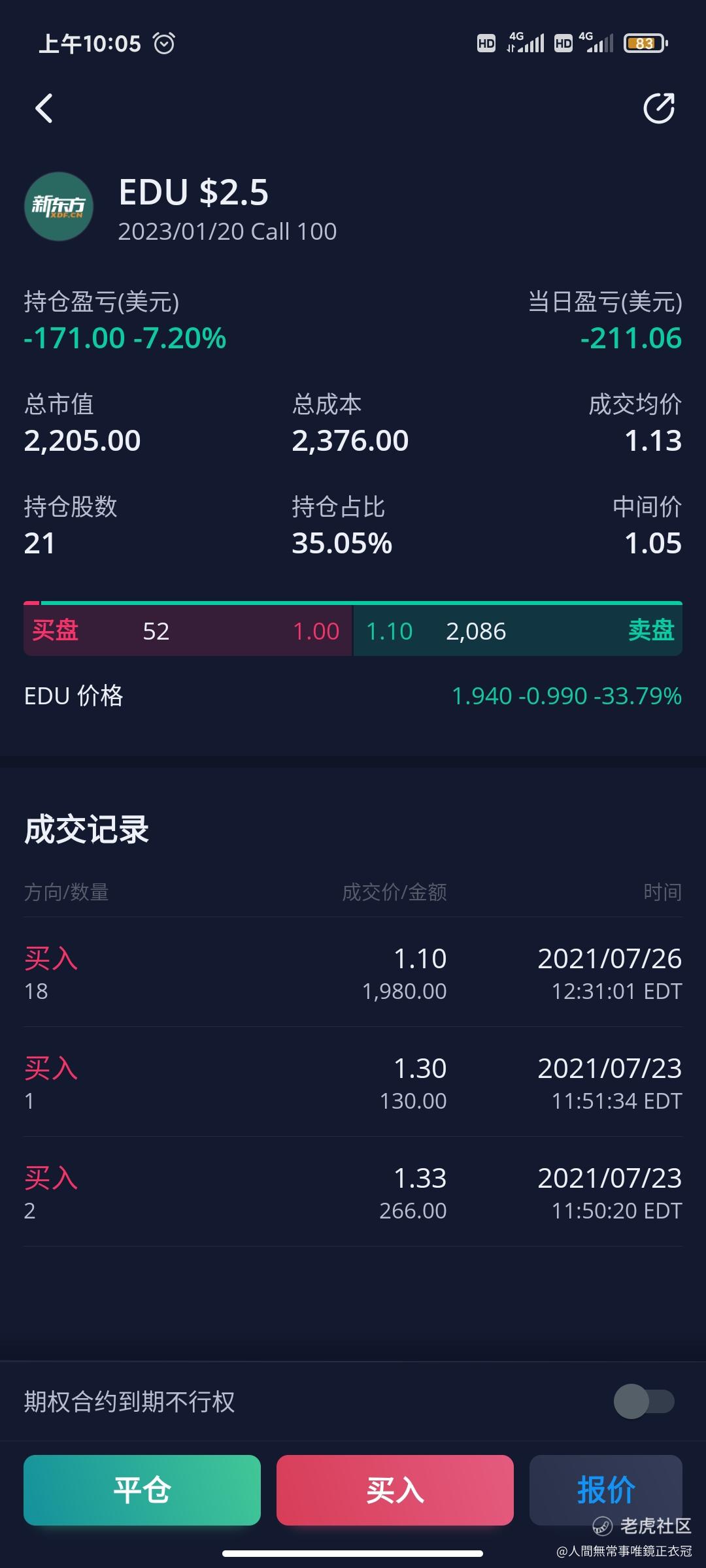Open the 1.33 trade record from 2021/07/23
Screen dimensions: 706x1568
(x=353, y=1192)
